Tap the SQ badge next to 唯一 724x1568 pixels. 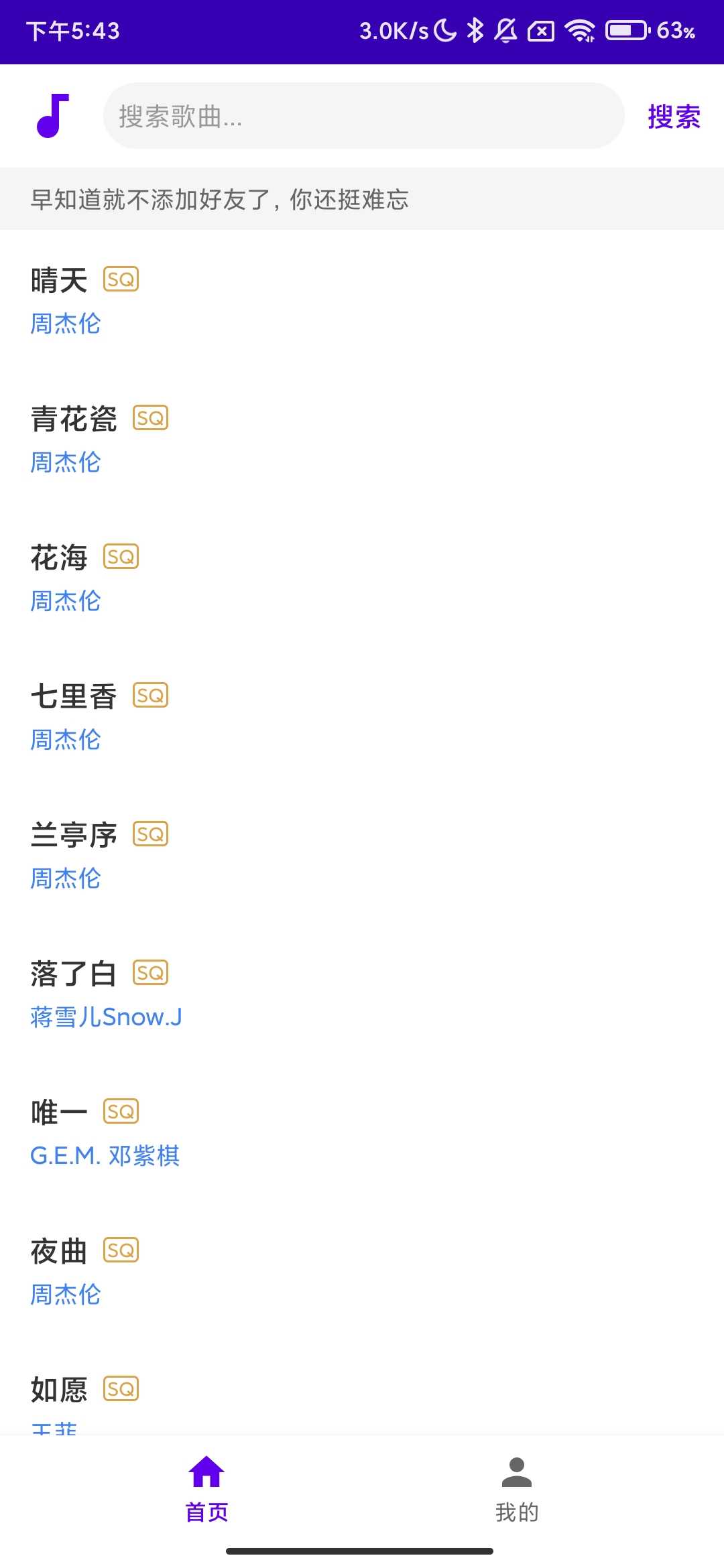point(122,1110)
